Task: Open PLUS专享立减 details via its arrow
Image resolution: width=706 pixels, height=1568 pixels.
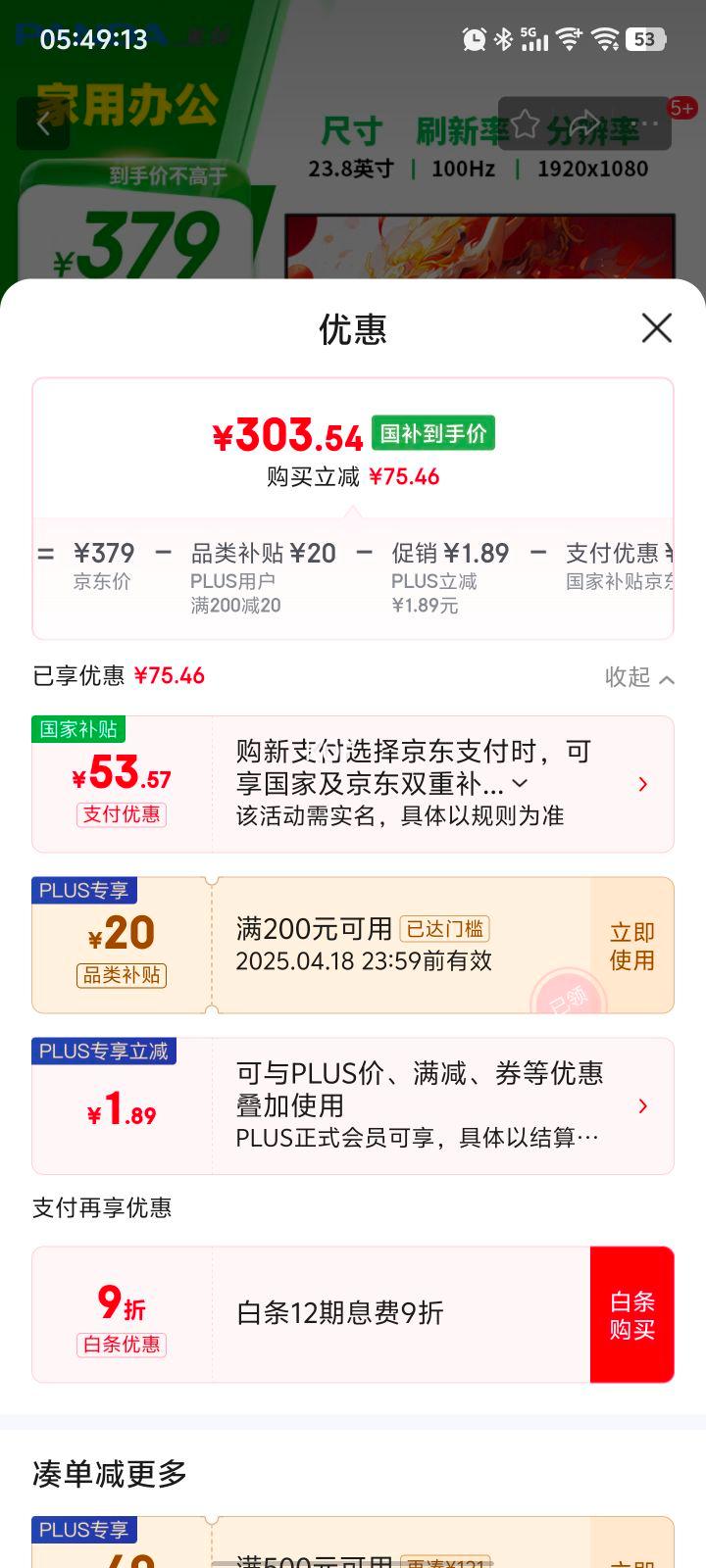Action: tap(643, 1105)
